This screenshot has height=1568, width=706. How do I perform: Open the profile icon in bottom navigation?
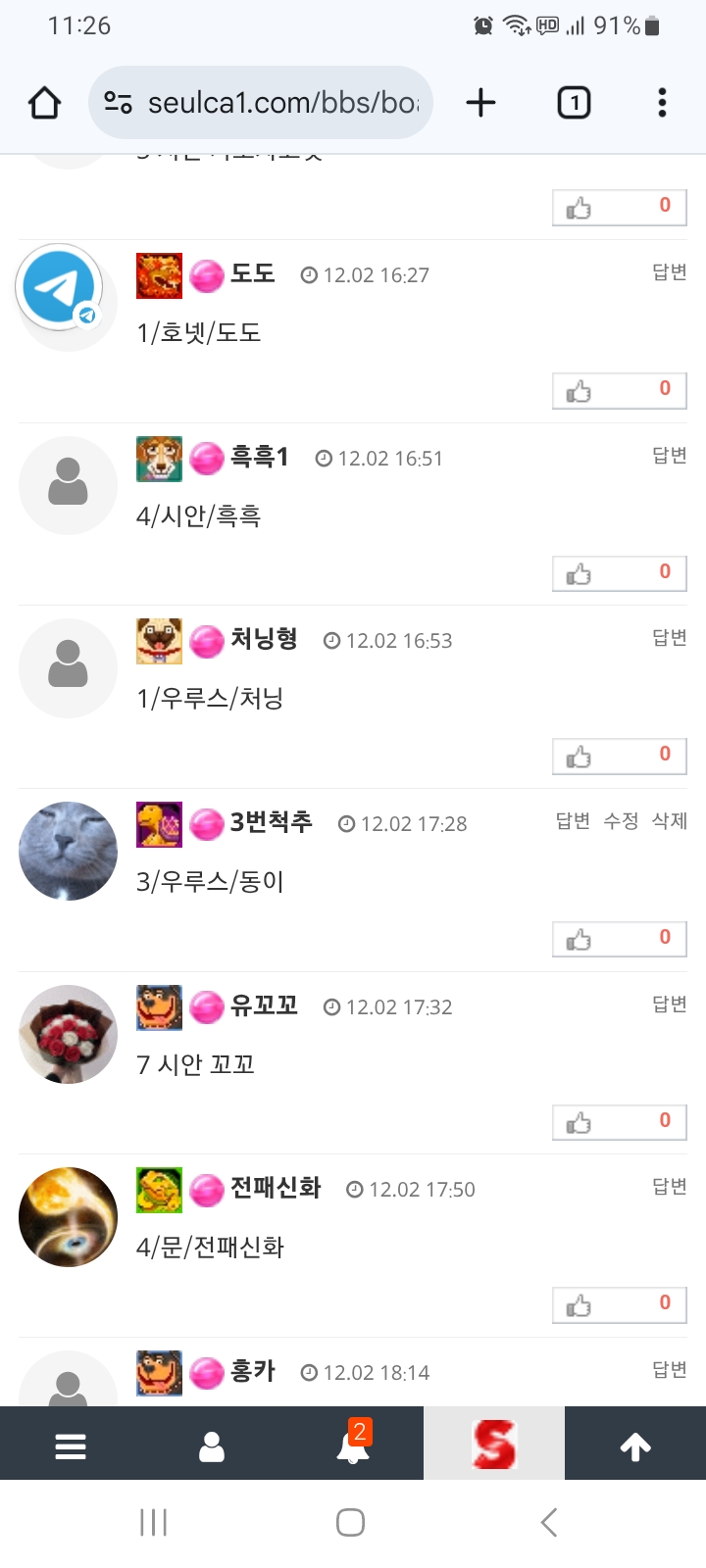click(x=211, y=1443)
